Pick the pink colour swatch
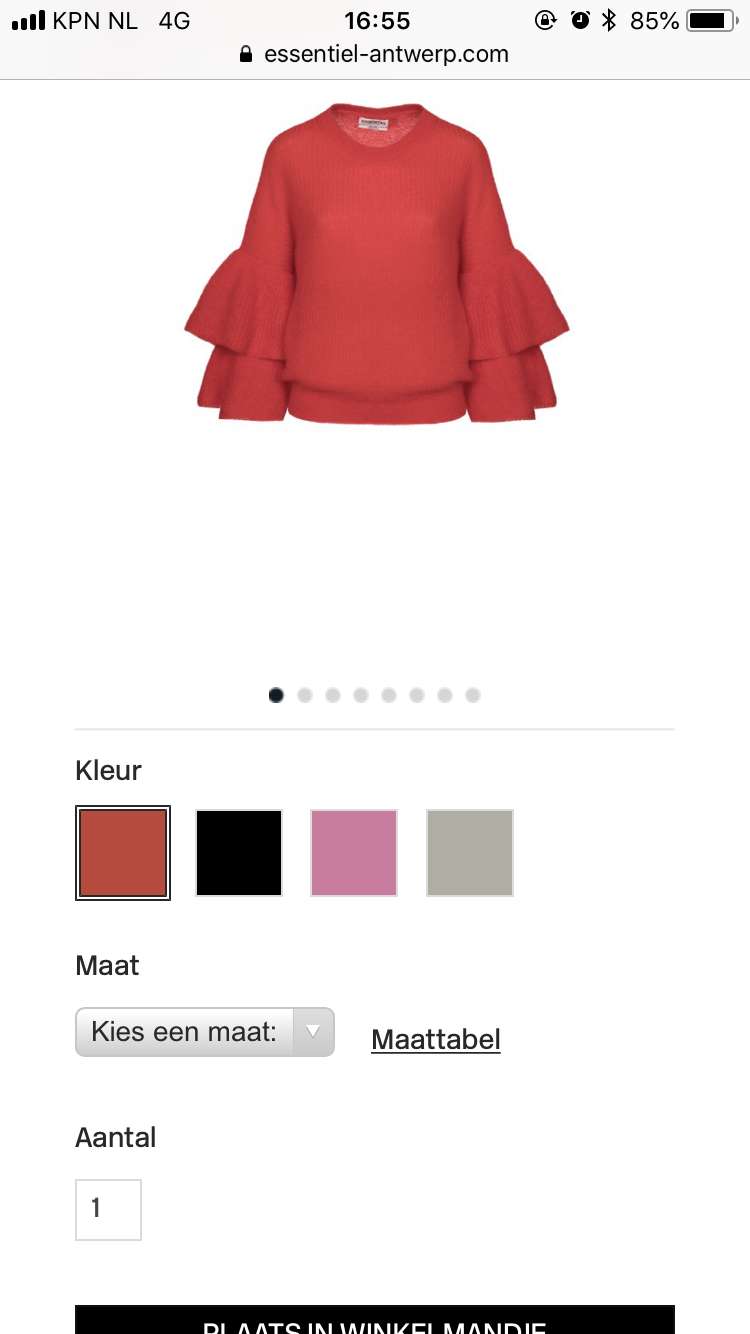 (x=354, y=853)
